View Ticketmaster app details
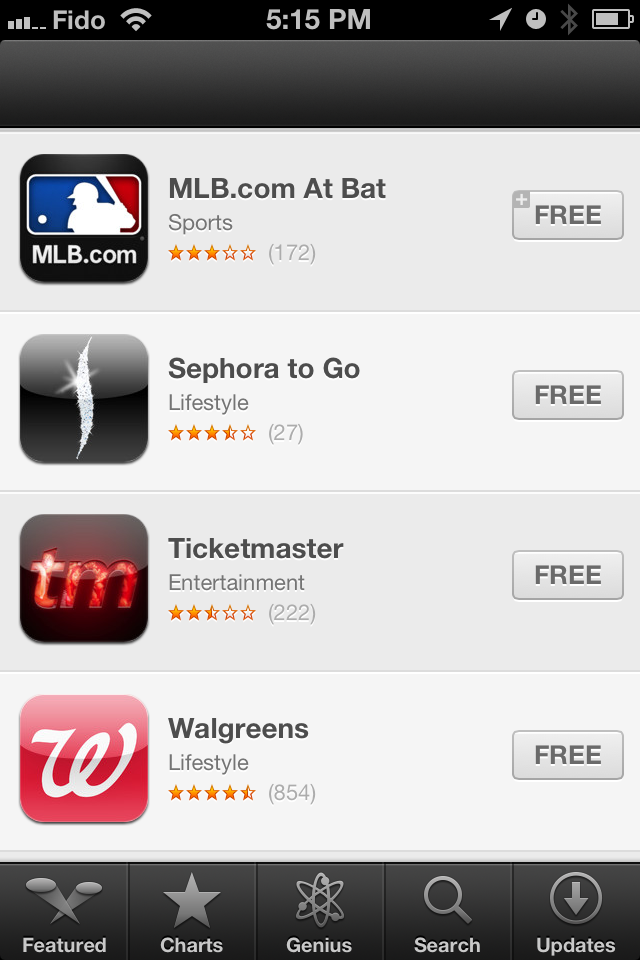 point(256,549)
